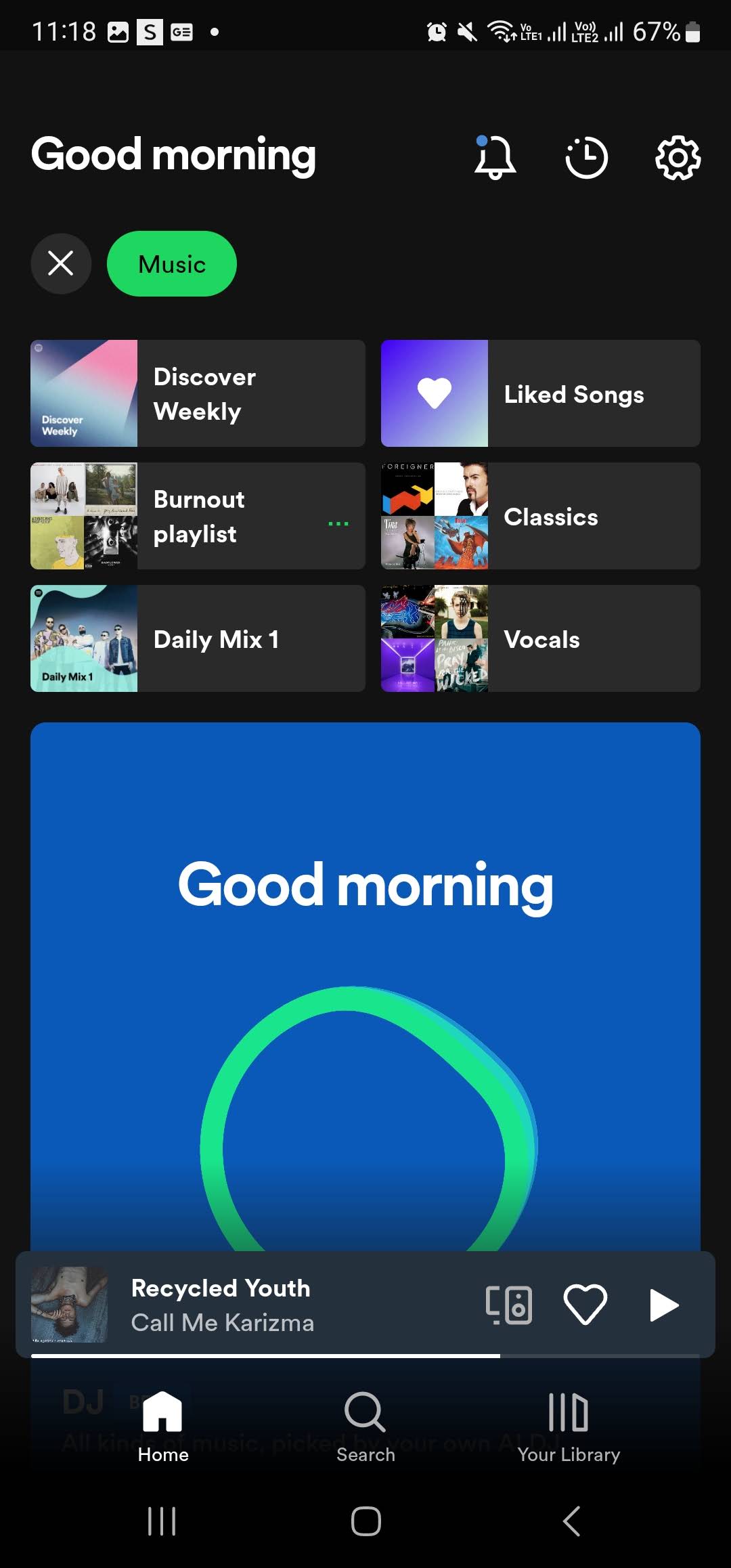731x1568 pixels.
Task: Open the notifications bell icon
Action: [495, 157]
